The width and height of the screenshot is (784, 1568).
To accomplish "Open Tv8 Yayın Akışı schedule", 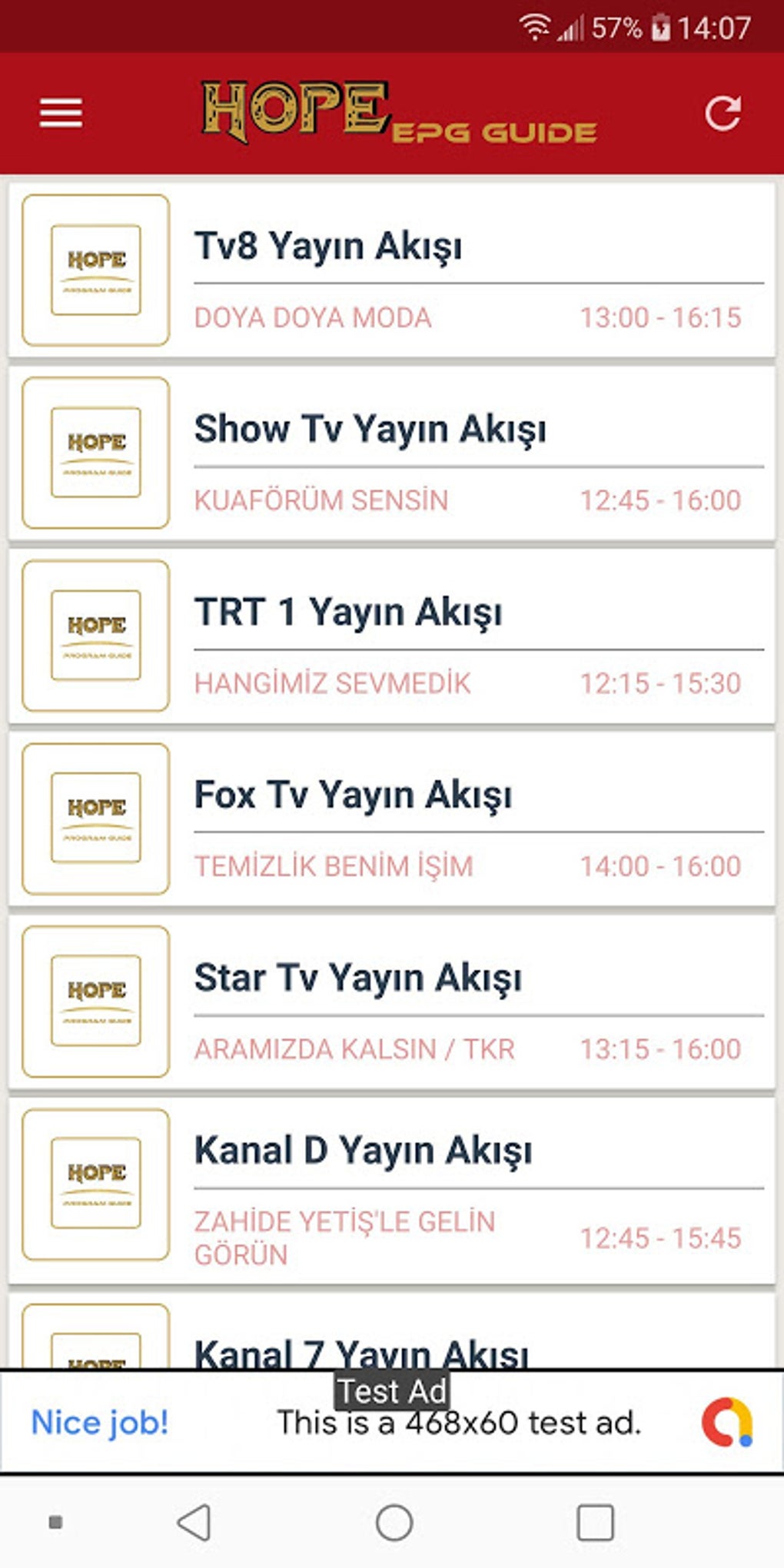I will (x=392, y=270).
